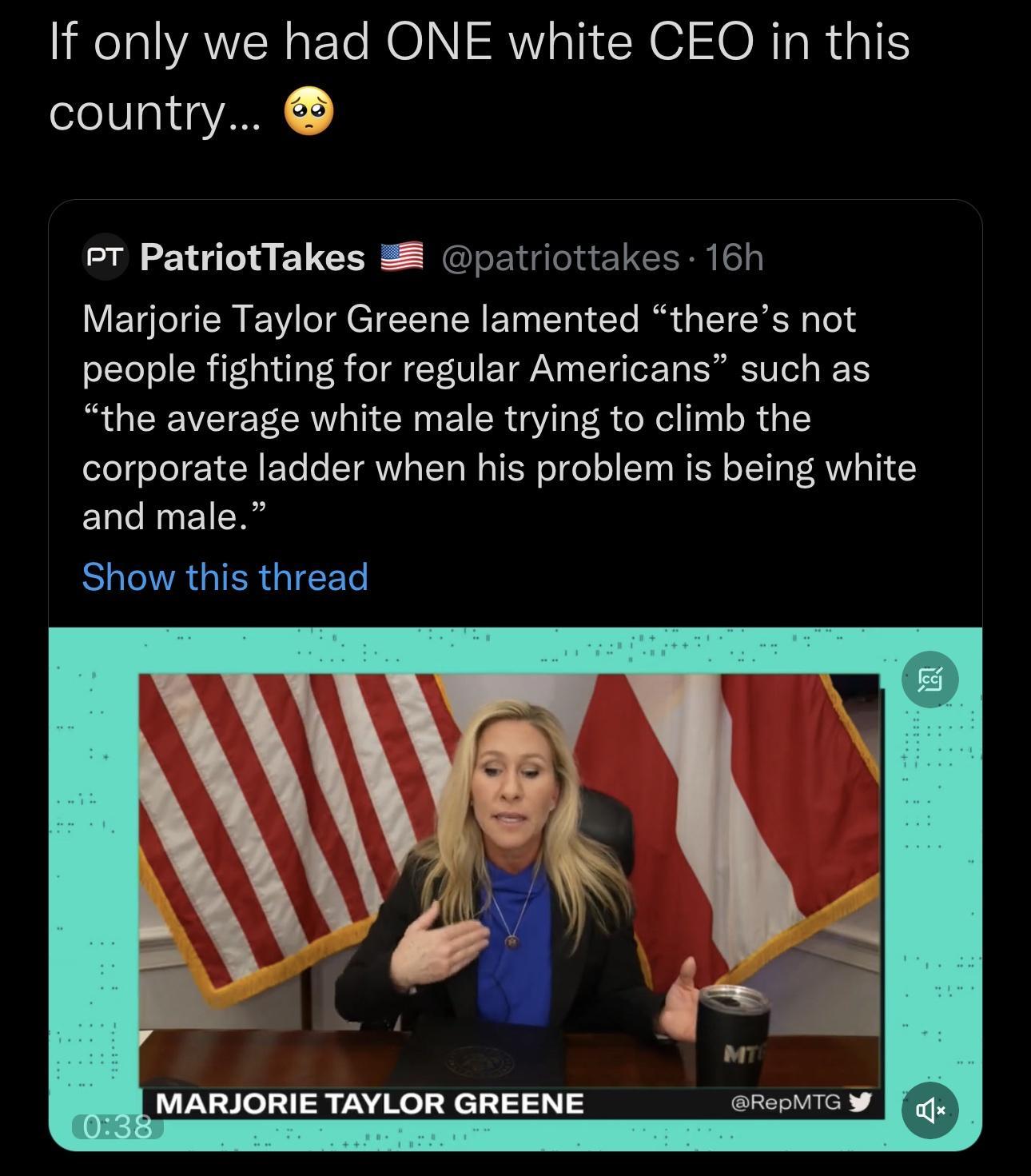
Task: Click the PatriotTakes PT profile icon
Action: [105, 257]
